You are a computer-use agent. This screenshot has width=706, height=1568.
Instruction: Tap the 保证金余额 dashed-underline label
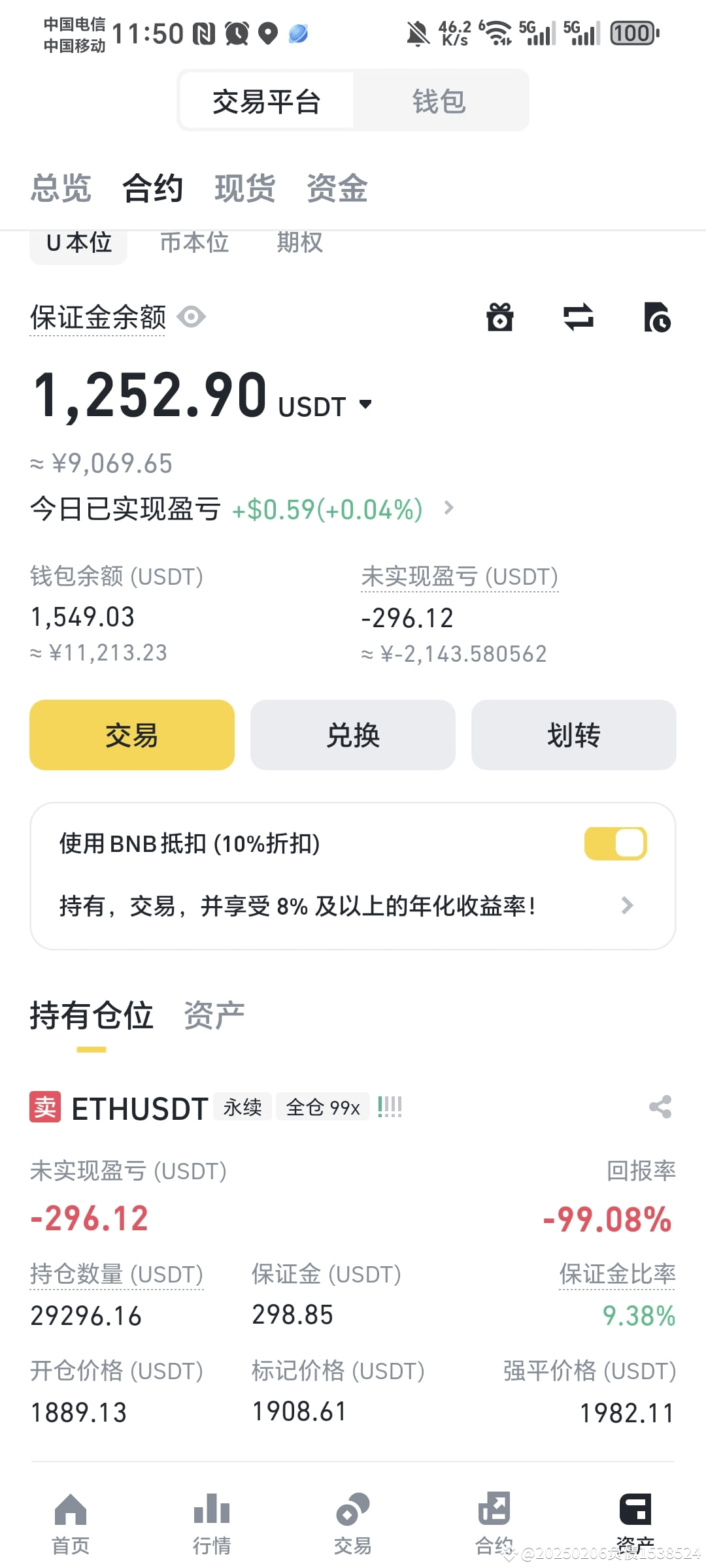[97, 317]
